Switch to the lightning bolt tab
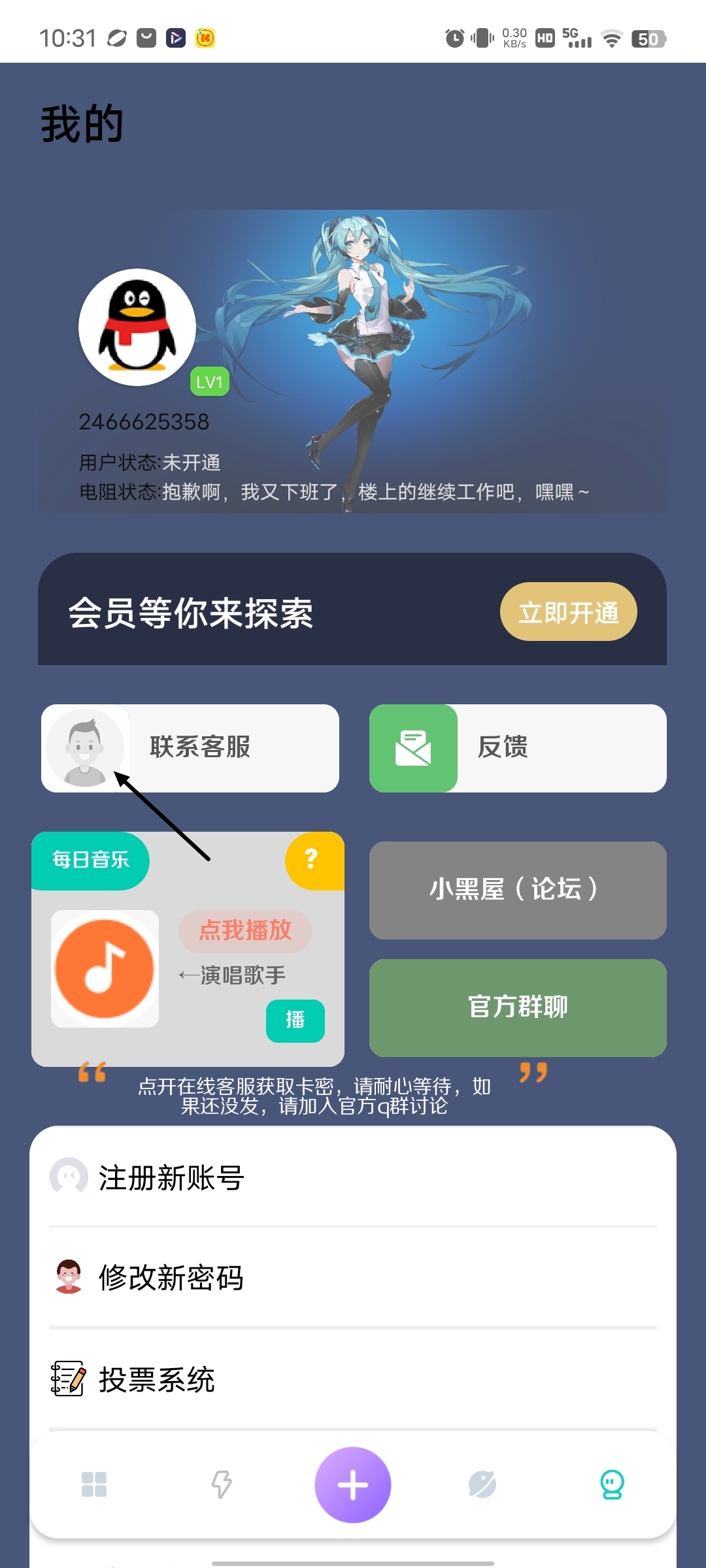This screenshot has height=1568, width=706. coord(222,1484)
